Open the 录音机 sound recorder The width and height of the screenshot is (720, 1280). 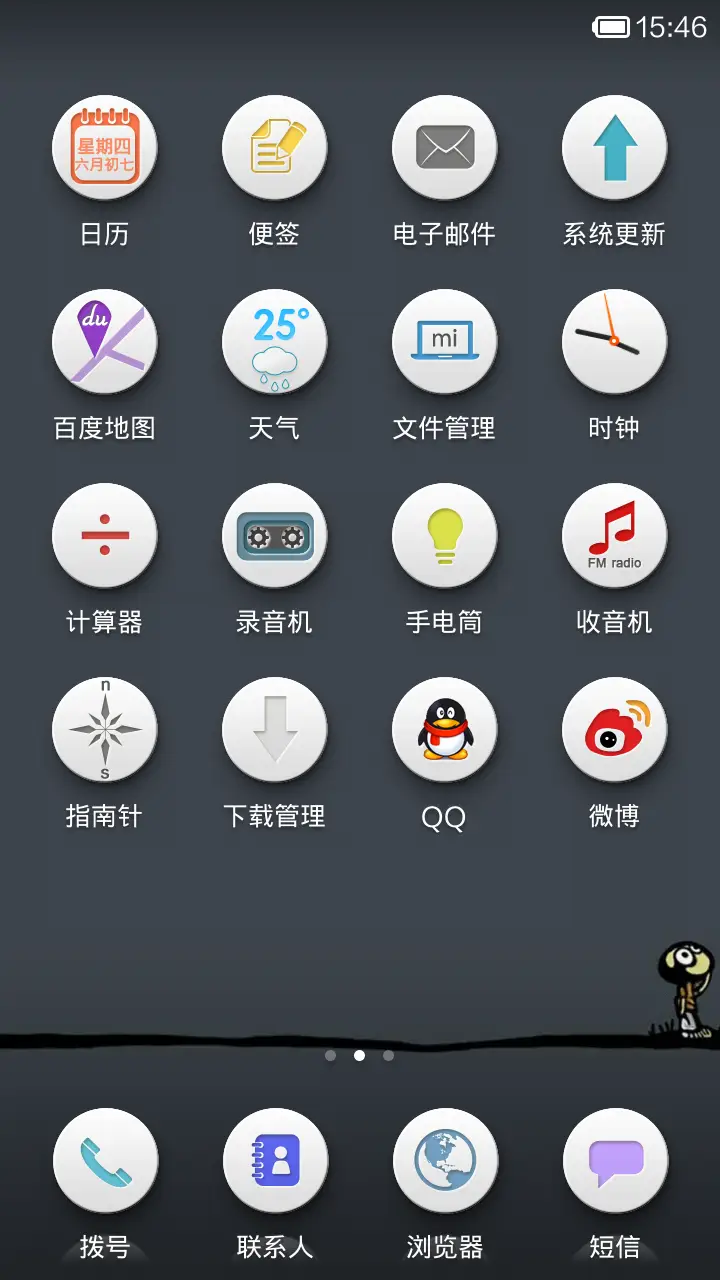click(x=275, y=535)
